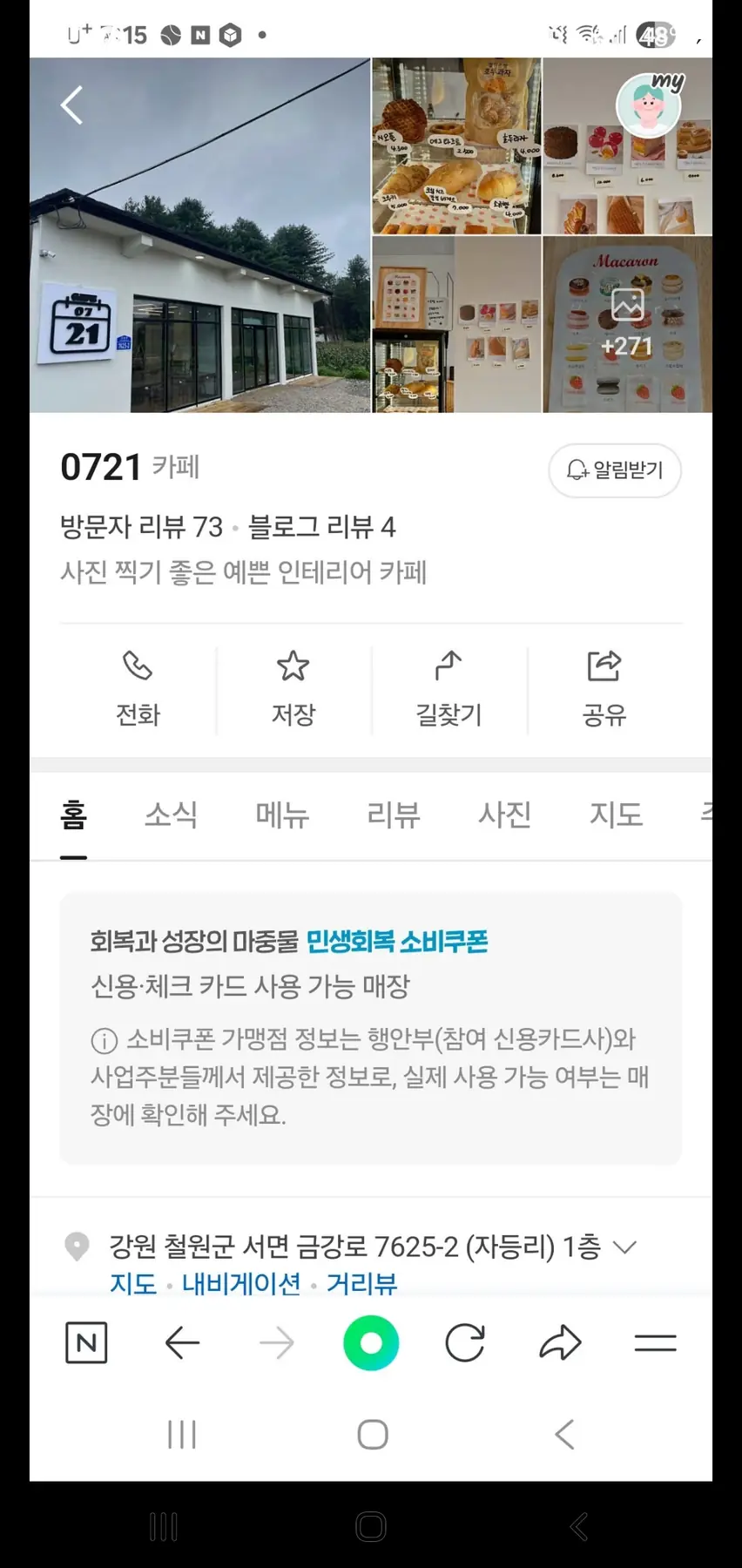Open the main café exterior photo
The image size is (742, 1568).
pos(200,235)
